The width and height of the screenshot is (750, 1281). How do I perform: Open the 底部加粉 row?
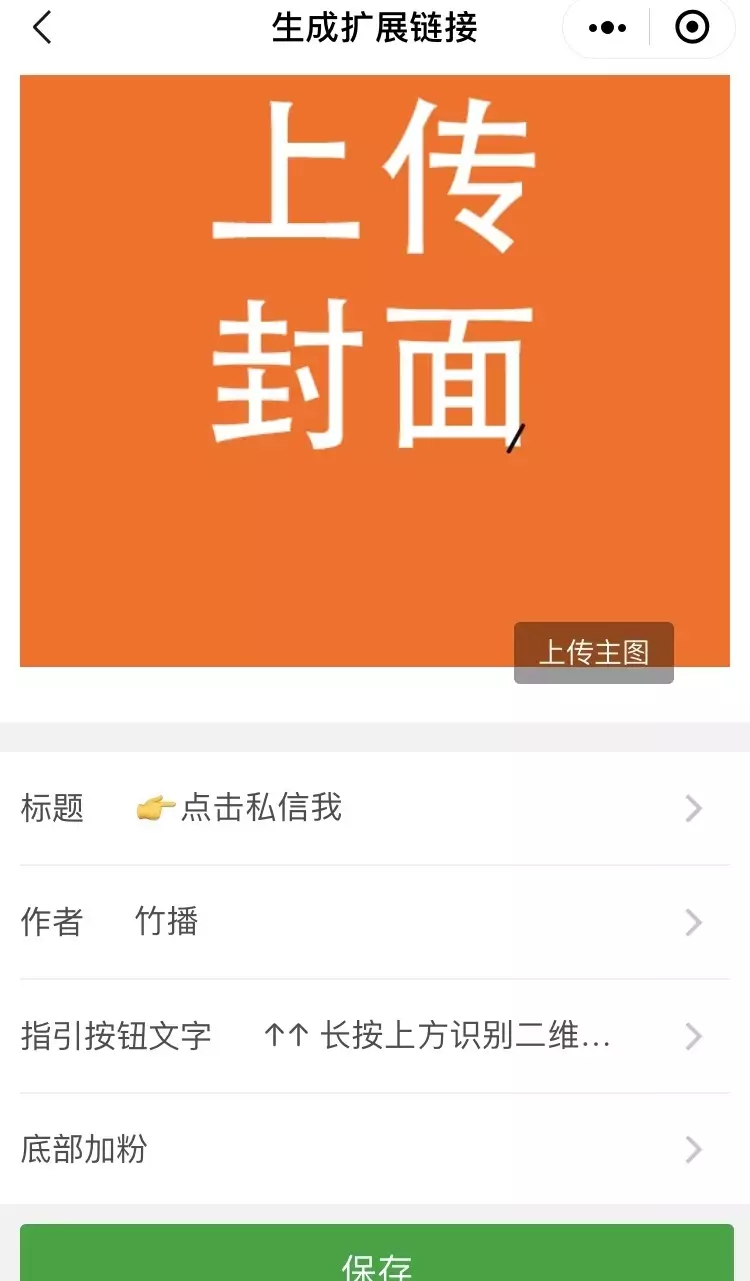[375, 1150]
